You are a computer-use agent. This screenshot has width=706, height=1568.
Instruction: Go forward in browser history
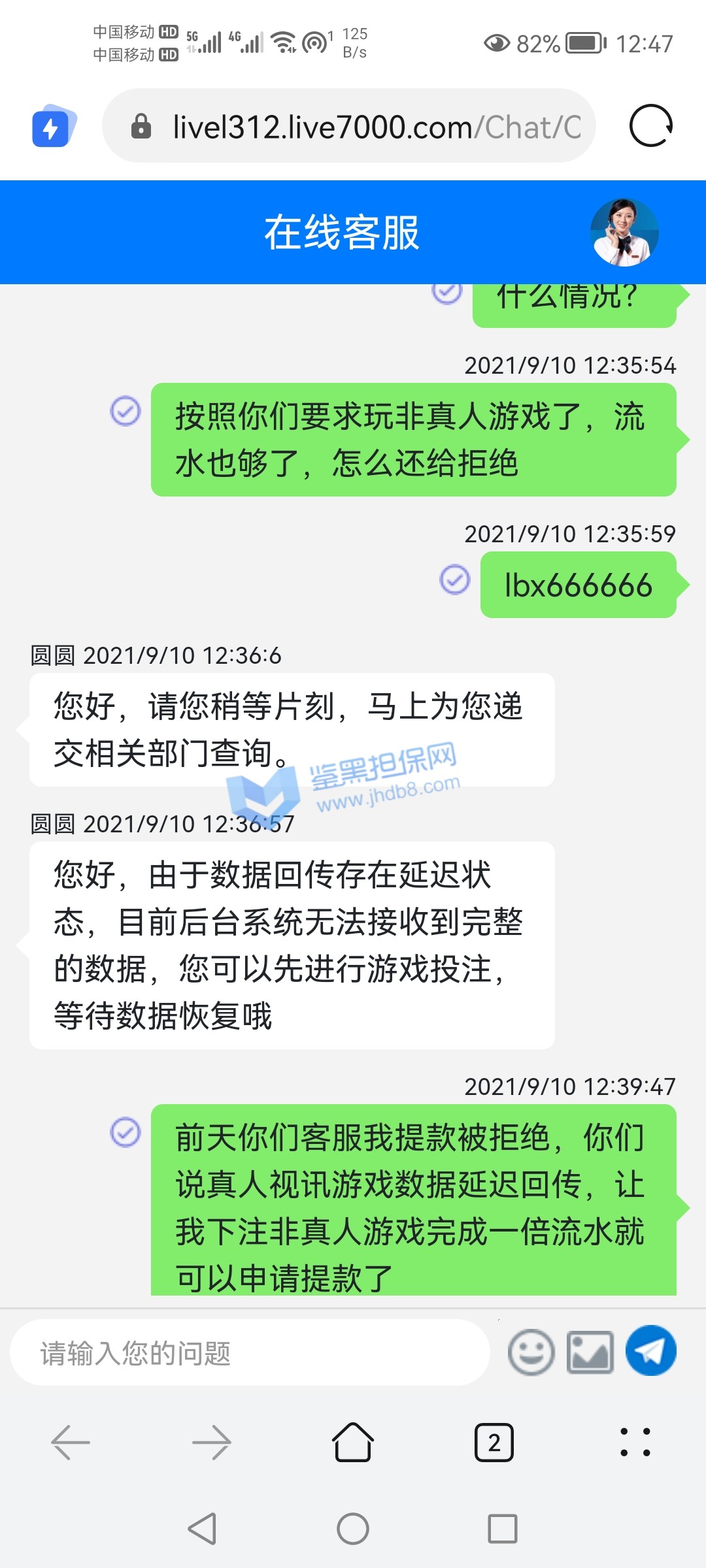click(x=212, y=1442)
